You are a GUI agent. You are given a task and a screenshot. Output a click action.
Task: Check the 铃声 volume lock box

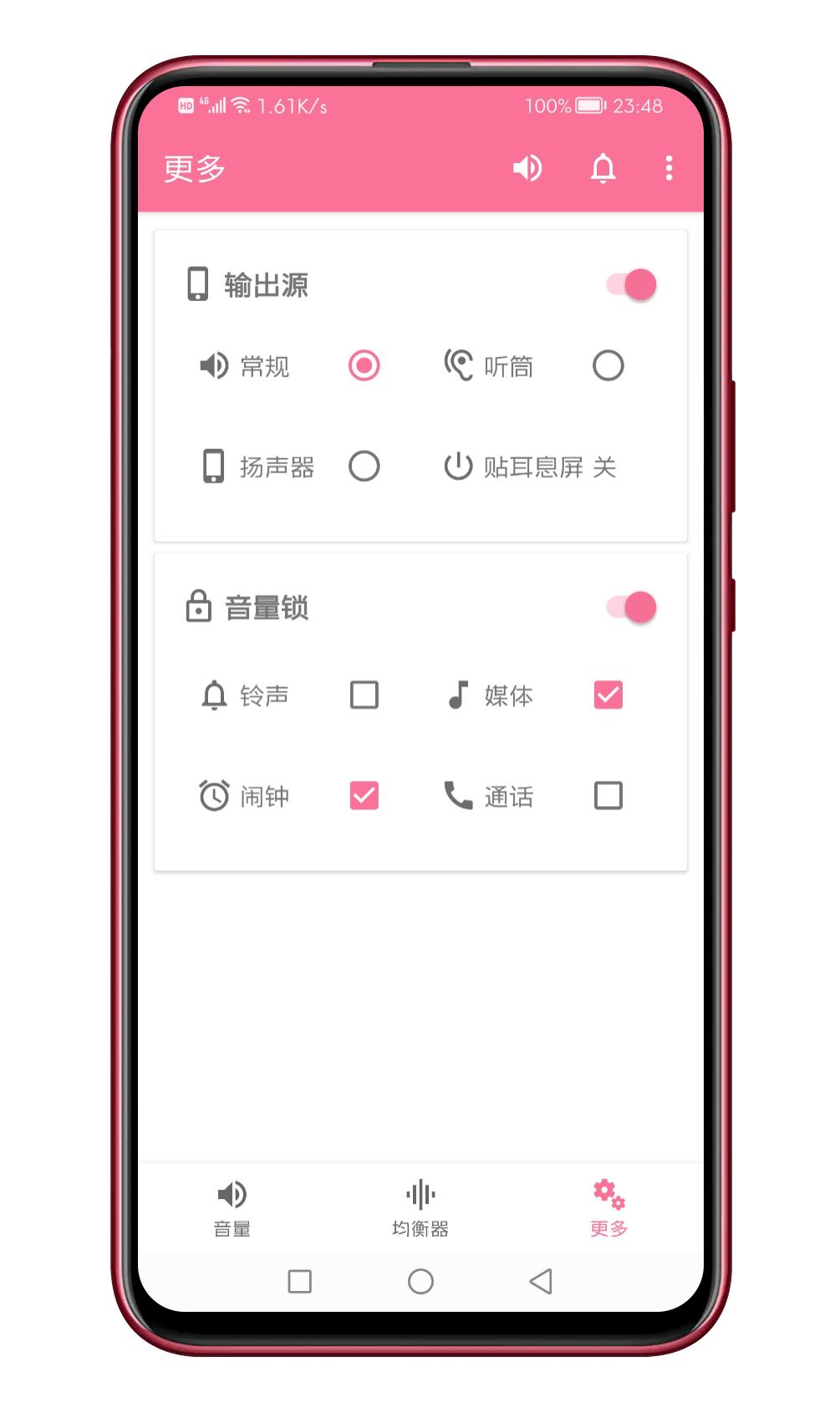pyautogui.click(x=364, y=695)
